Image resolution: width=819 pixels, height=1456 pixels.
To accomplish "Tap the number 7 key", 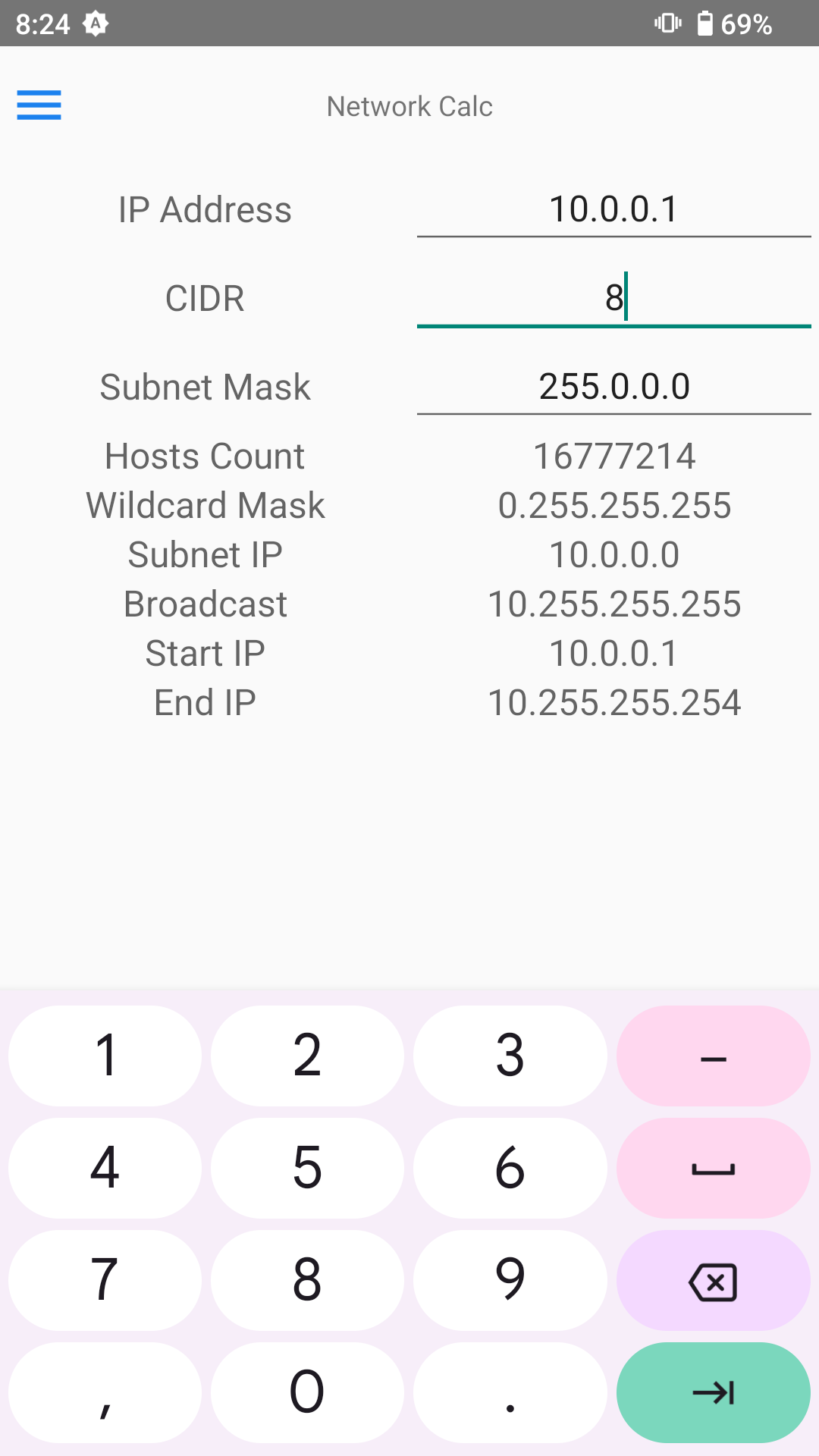I will 105,1280.
